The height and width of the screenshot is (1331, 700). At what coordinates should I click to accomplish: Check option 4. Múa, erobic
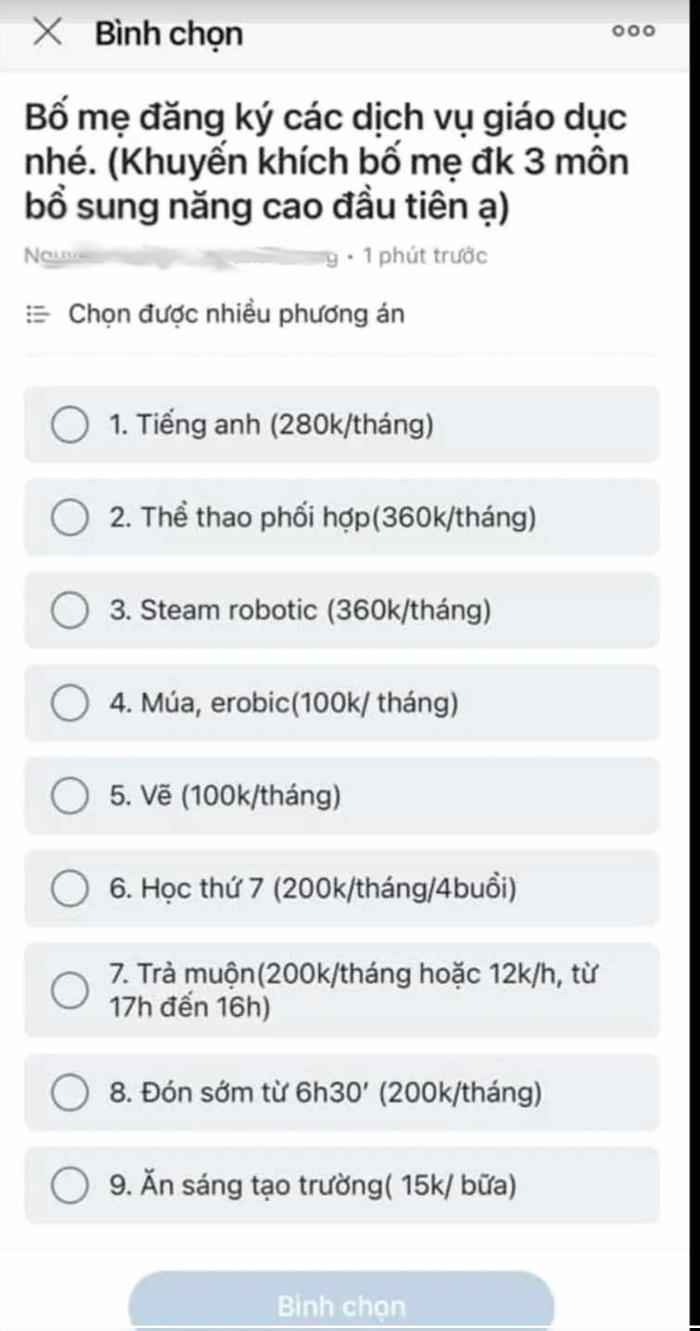(x=69, y=703)
